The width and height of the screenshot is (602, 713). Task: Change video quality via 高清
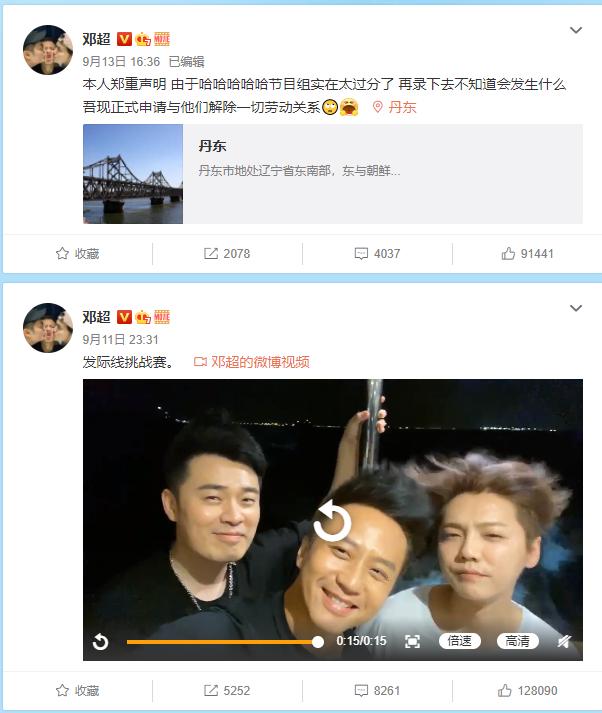tap(517, 641)
